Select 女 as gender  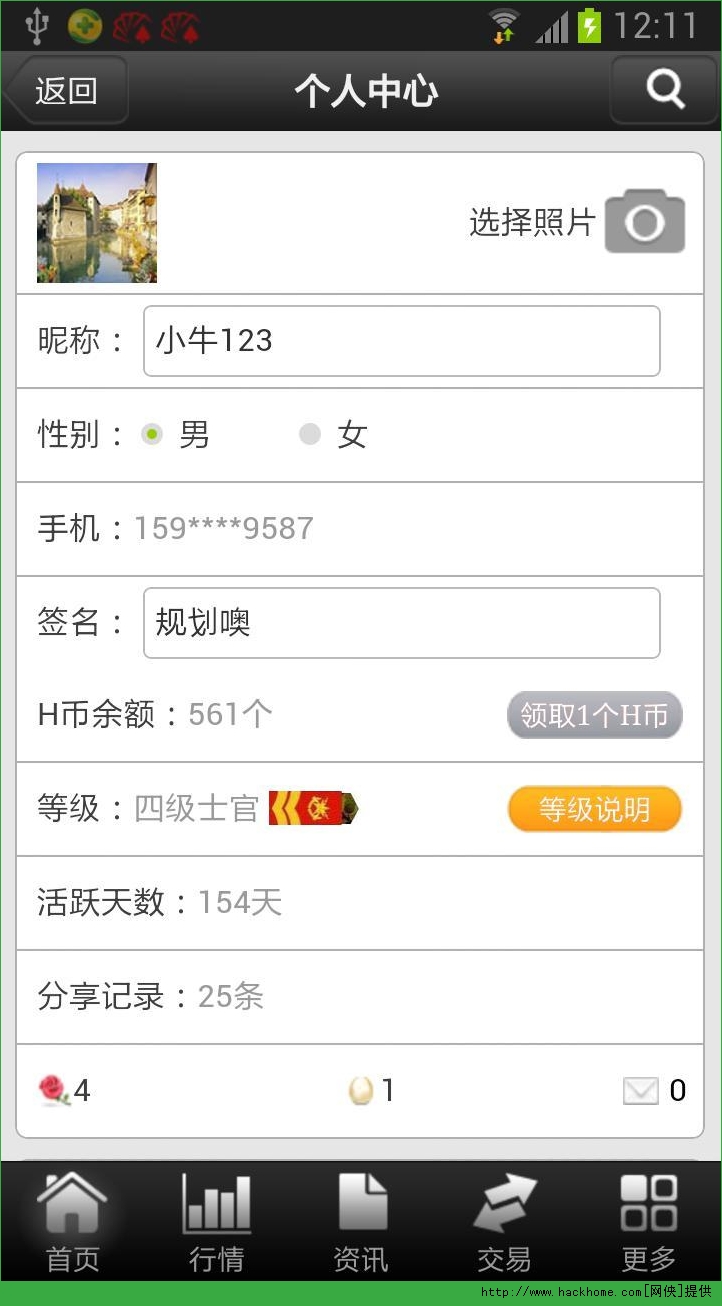pyautogui.click(x=310, y=434)
